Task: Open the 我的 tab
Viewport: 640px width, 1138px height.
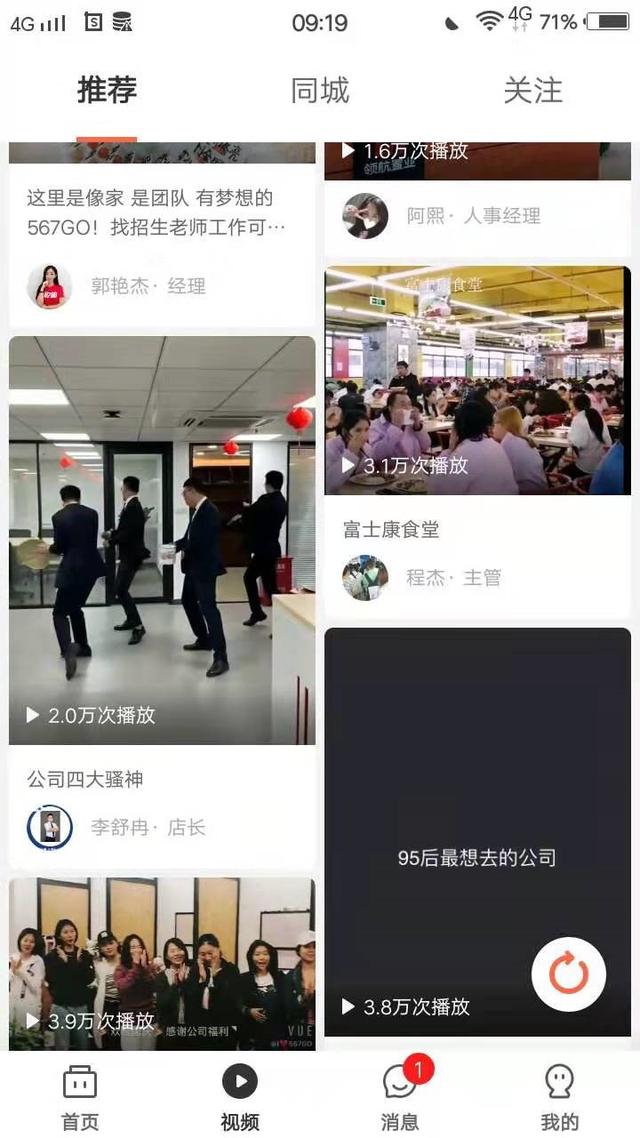Action: 559,1096
